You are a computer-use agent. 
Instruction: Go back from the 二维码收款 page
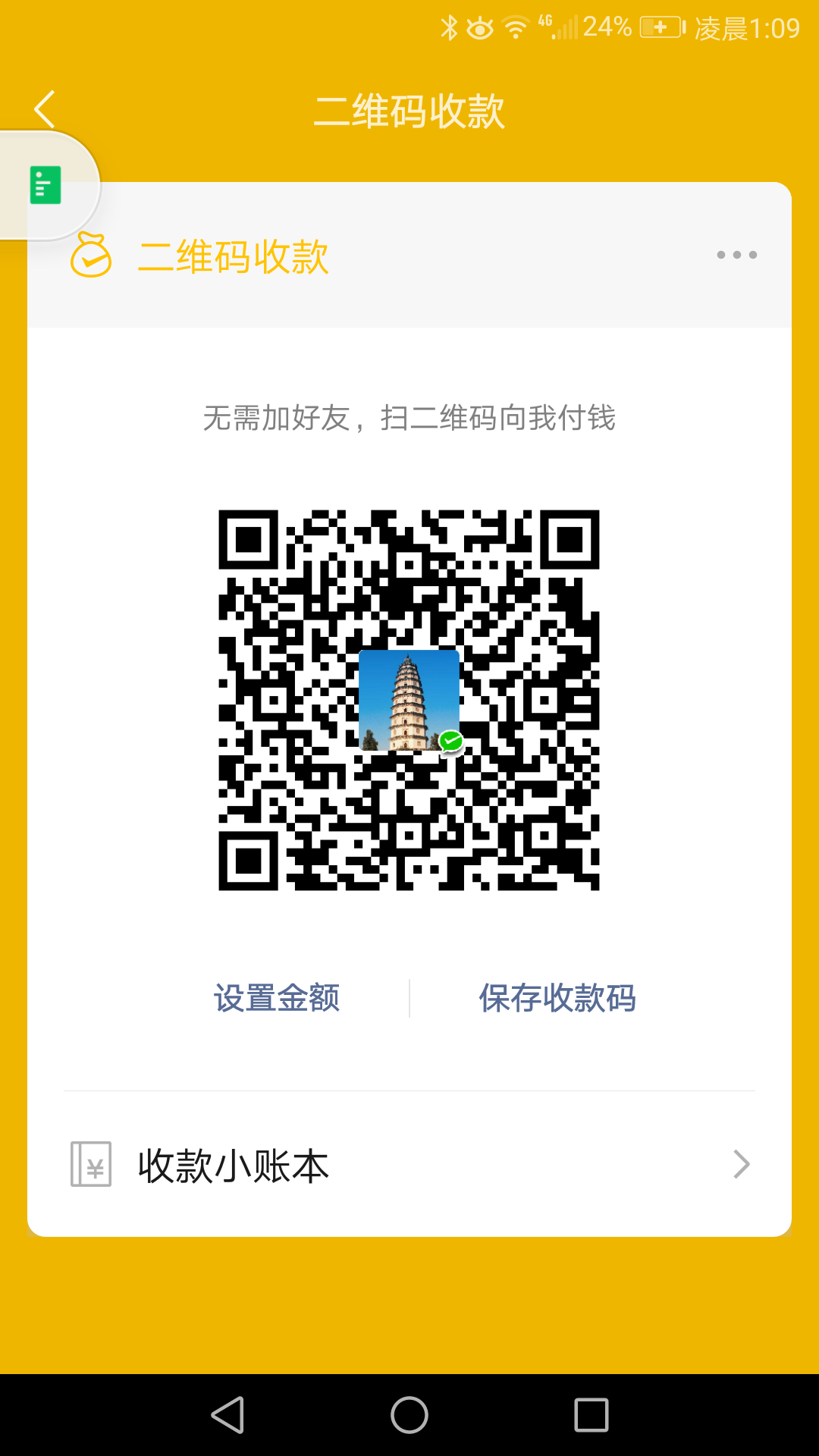point(45,109)
